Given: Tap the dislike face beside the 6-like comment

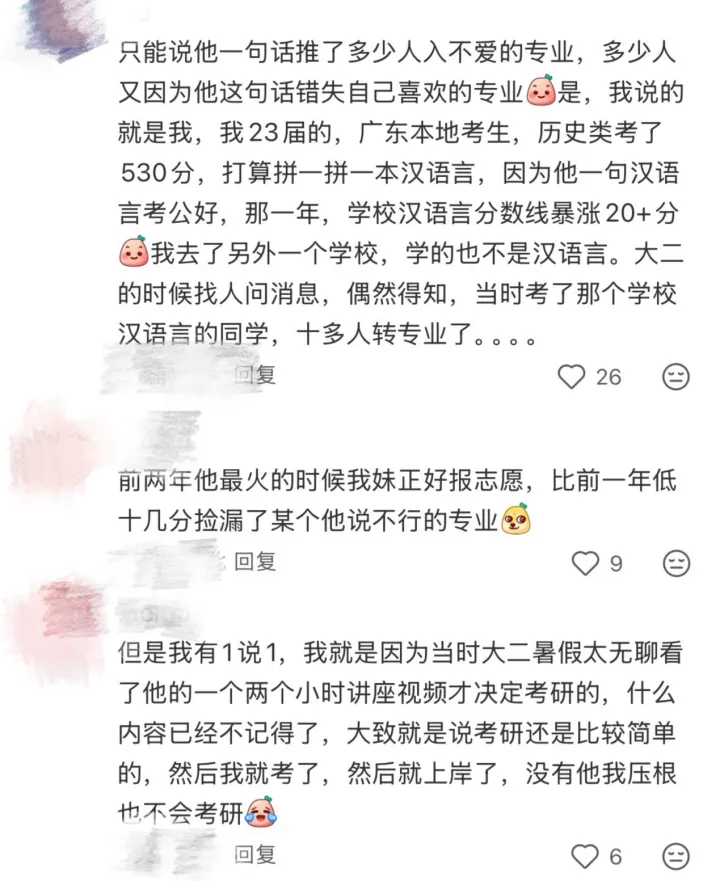Looking at the screenshot, I should (677, 856).
